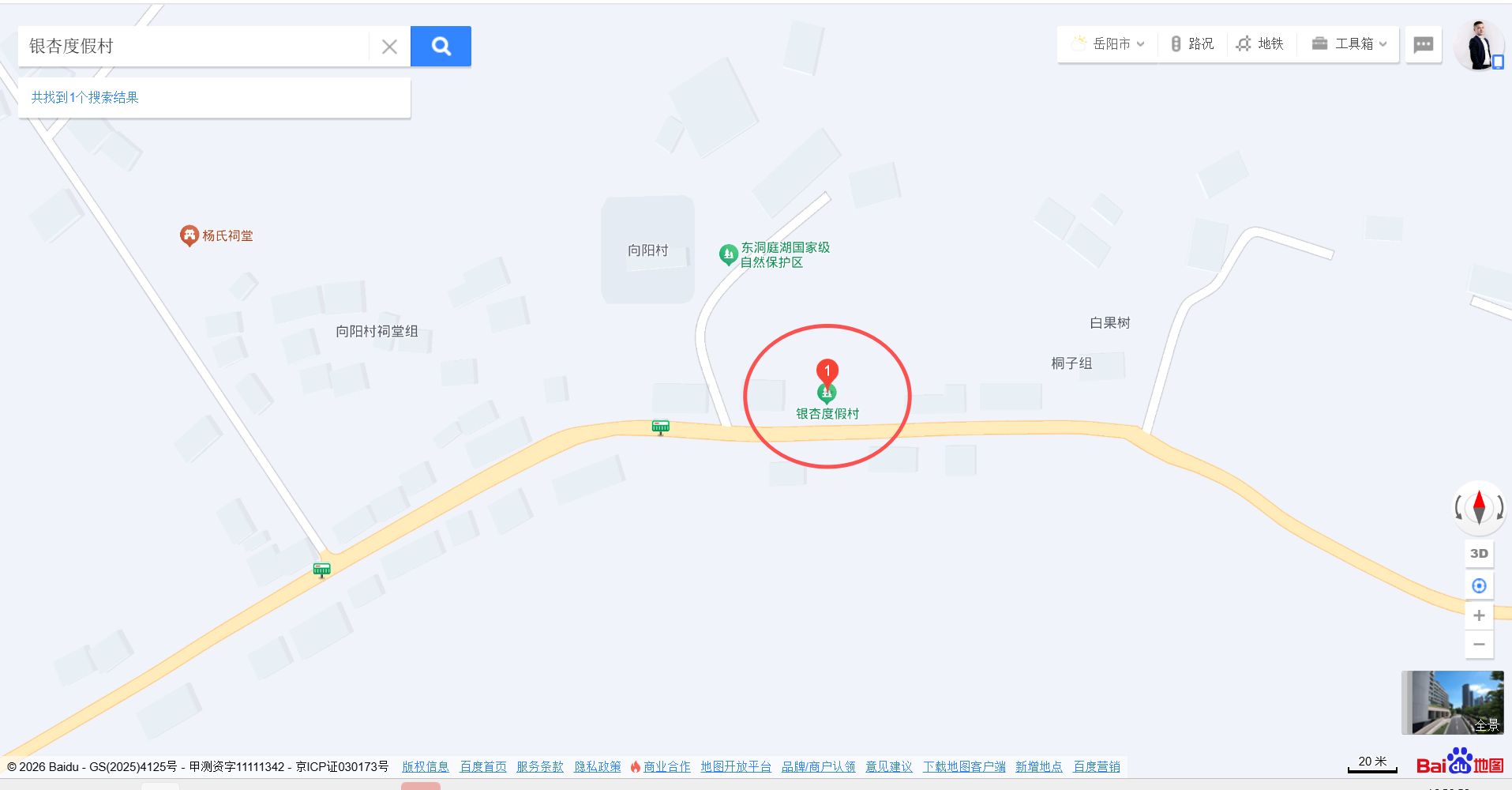1512x790 pixels.
Task: Open the 共找到1个搜索结果 results link
Action: pos(84,97)
